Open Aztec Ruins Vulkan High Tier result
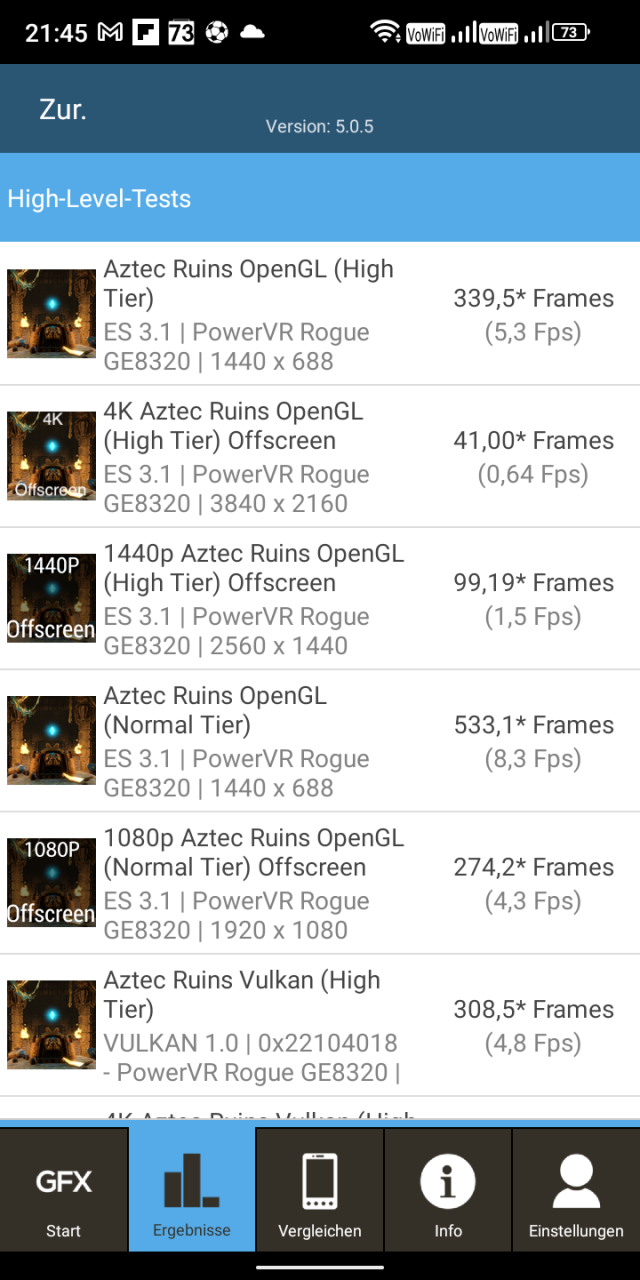 (x=320, y=1025)
